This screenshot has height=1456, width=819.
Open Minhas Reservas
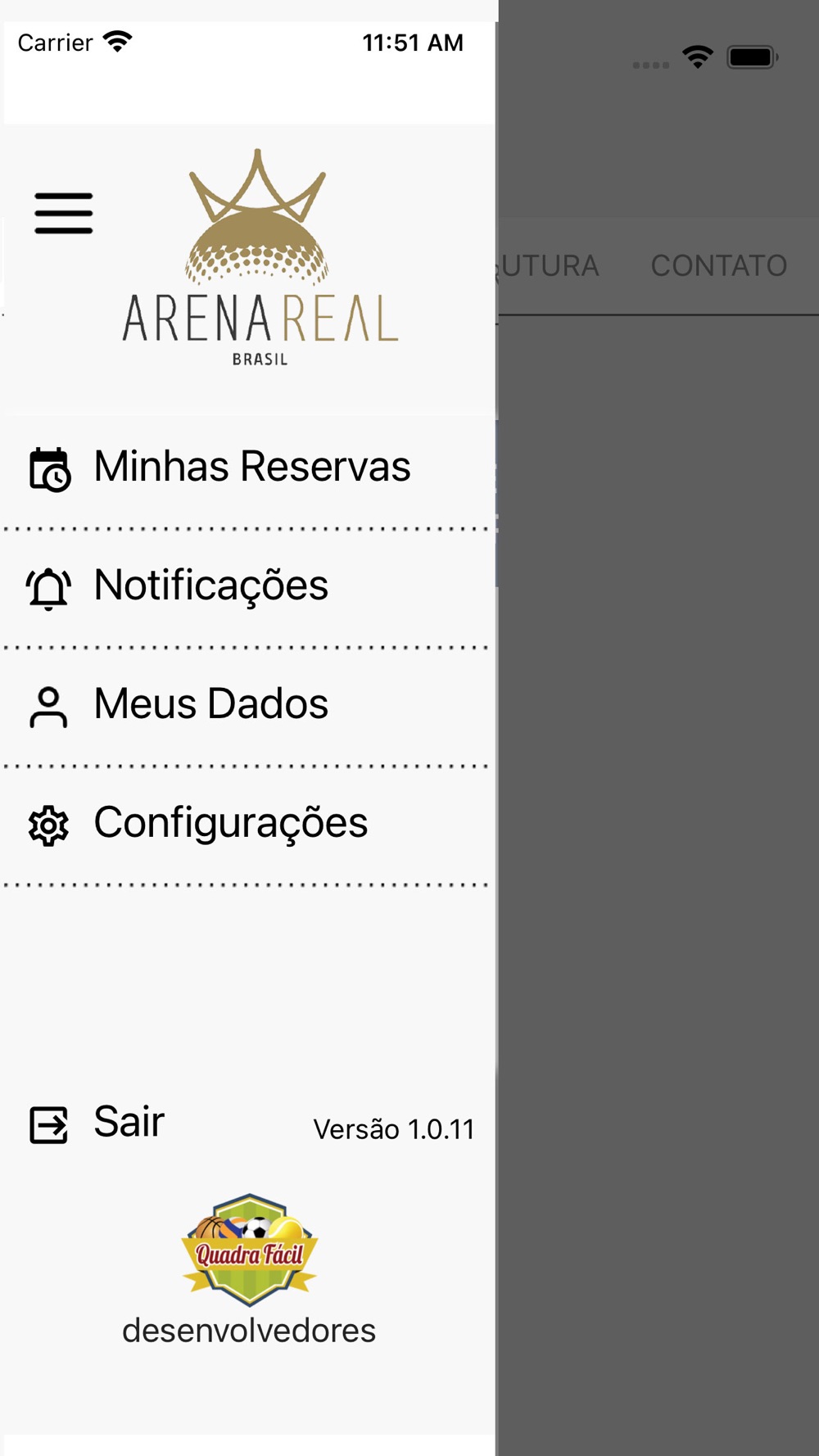[x=247, y=469]
